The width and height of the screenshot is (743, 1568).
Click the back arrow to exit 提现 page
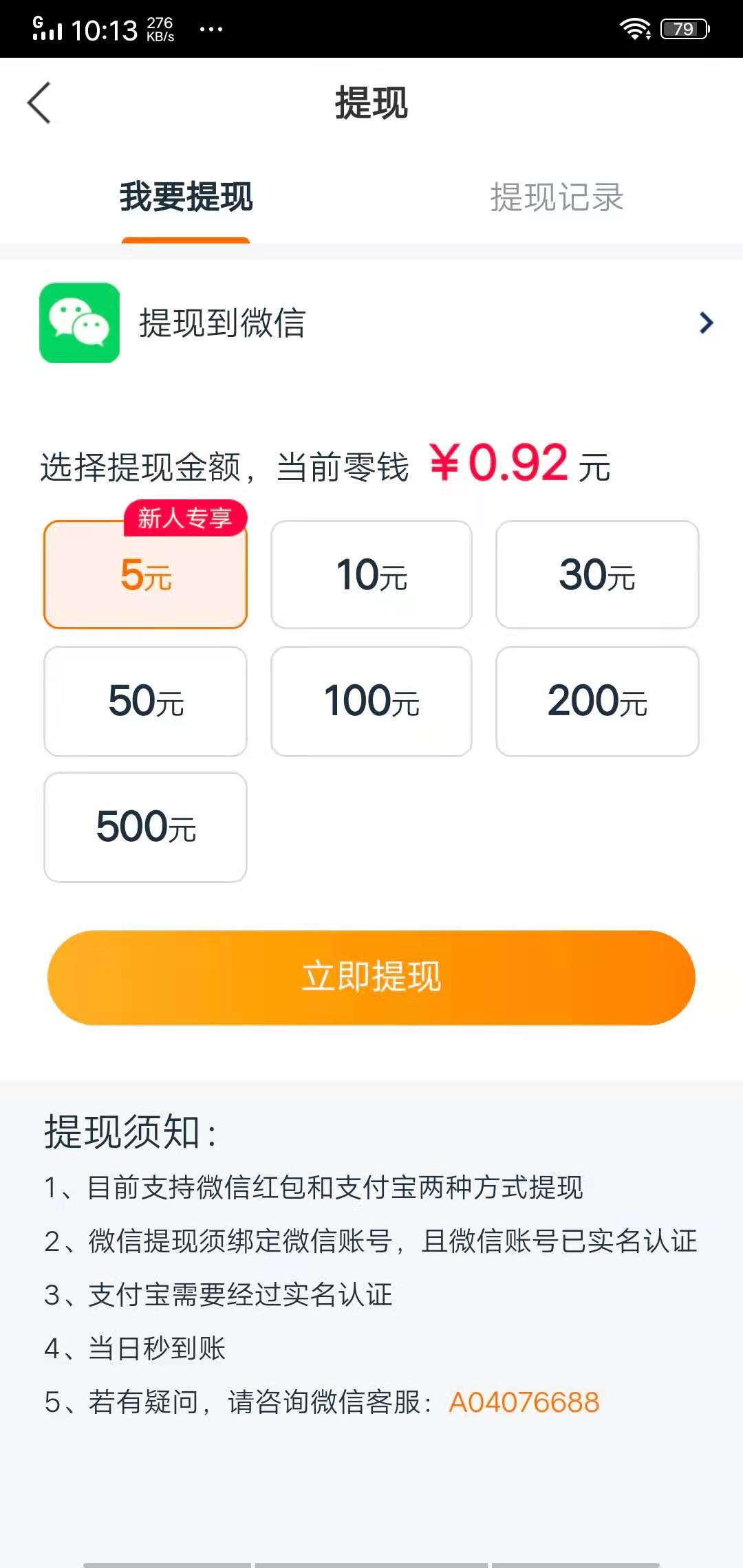39,103
